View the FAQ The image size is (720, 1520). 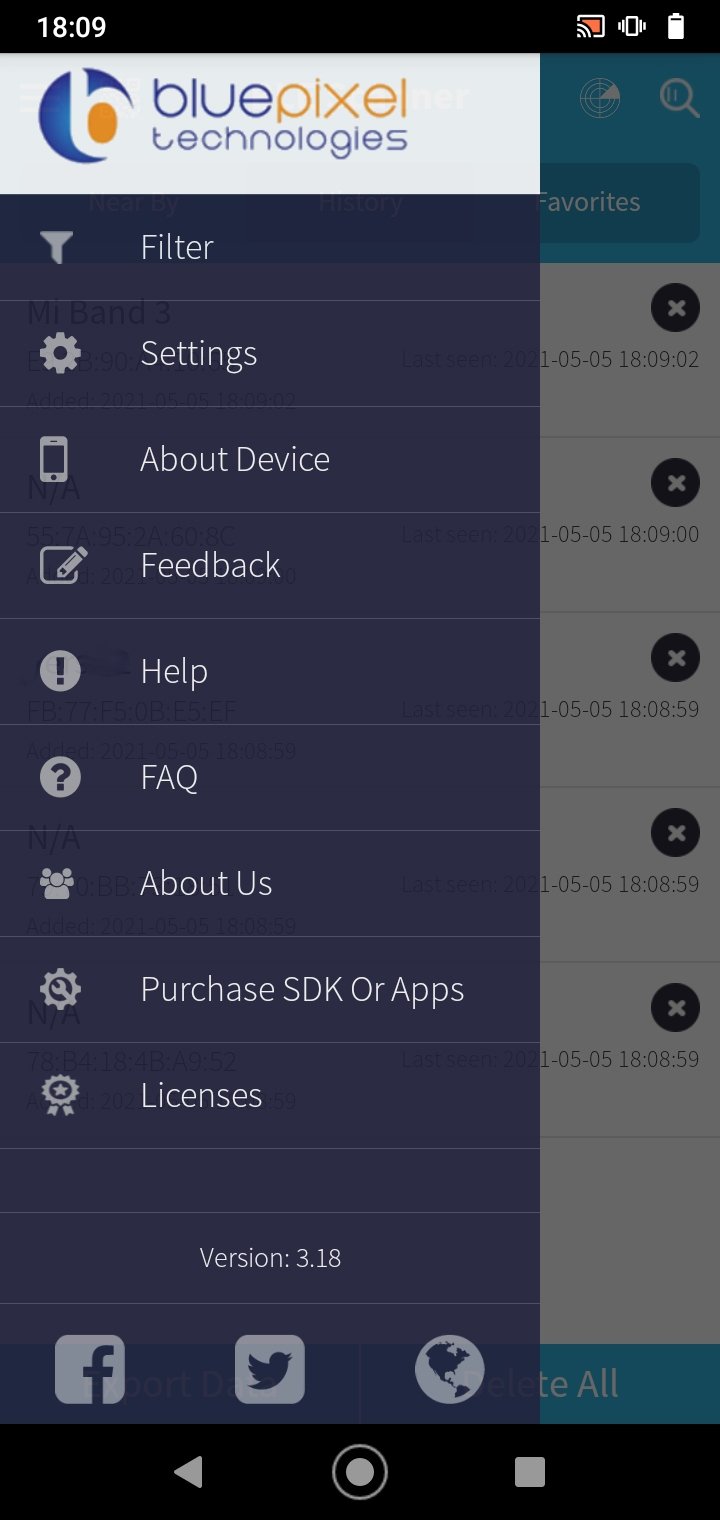click(x=270, y=777)
